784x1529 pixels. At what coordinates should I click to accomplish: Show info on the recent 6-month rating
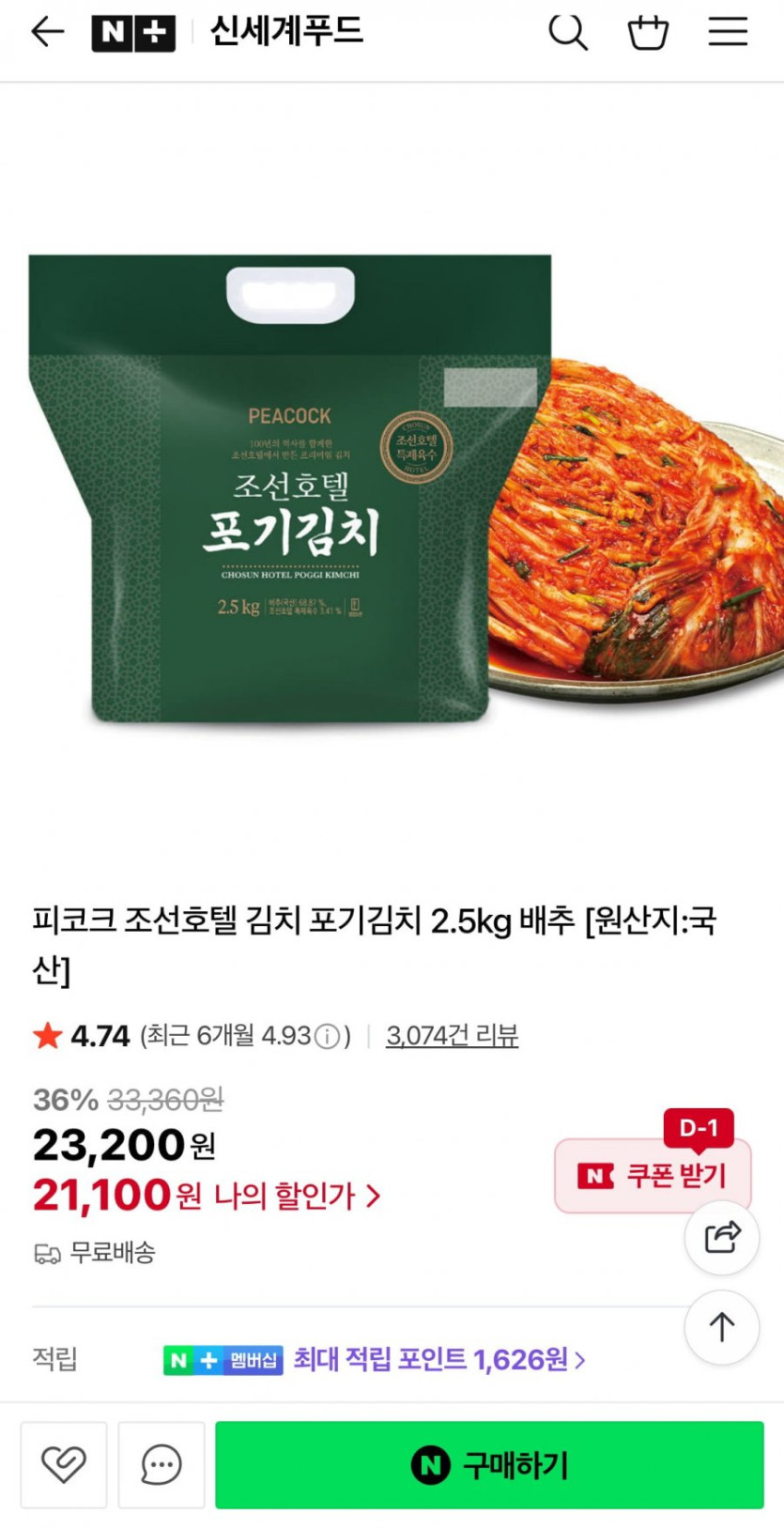[x=327, y=1036]
